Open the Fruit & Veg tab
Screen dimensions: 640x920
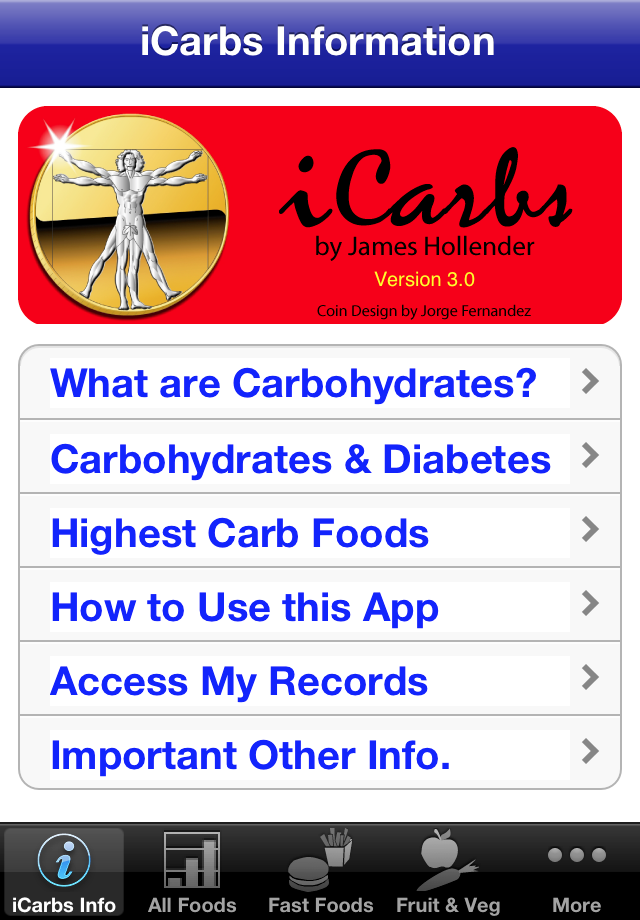pyautogui.click(x=447, y=872)
